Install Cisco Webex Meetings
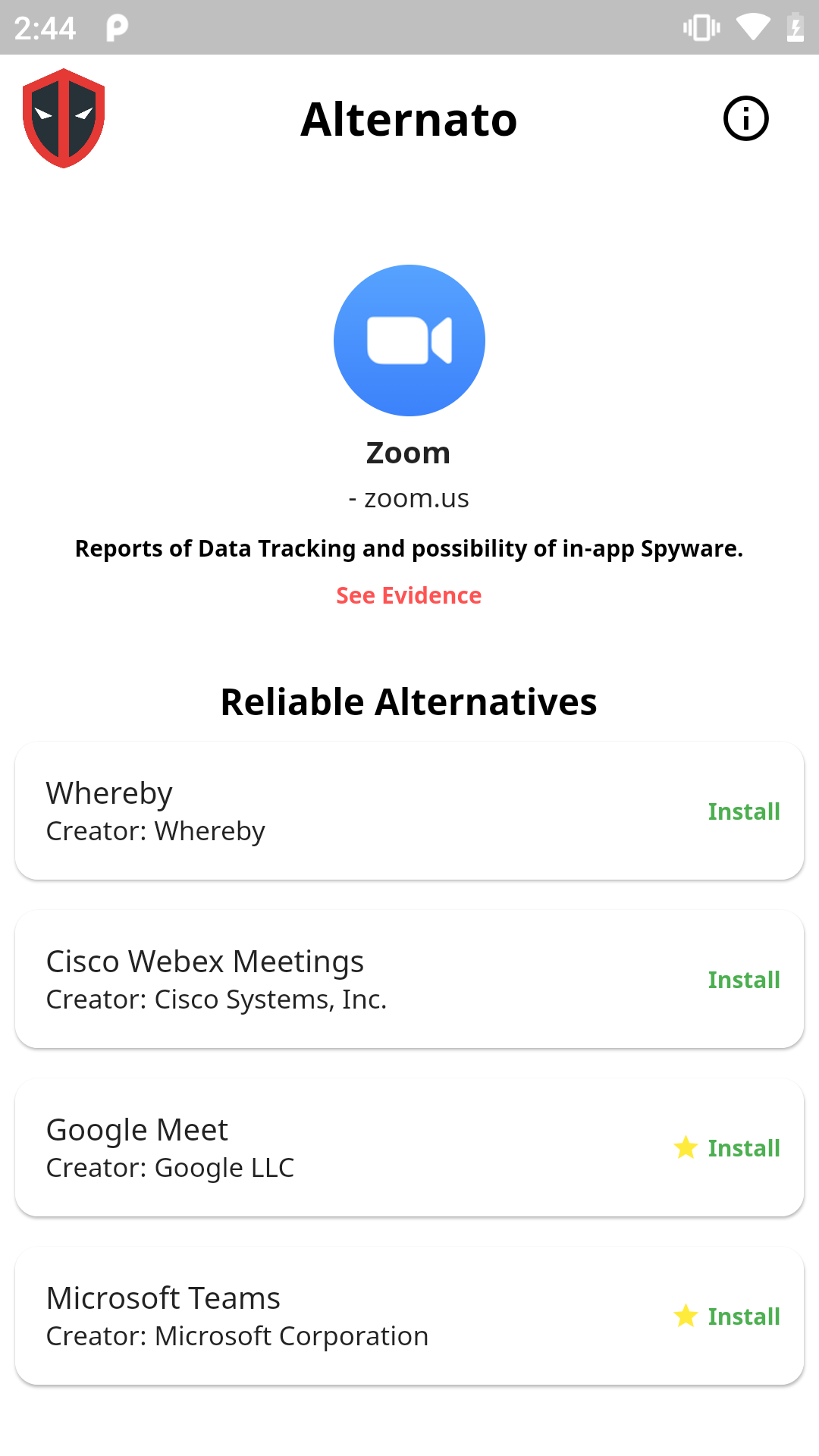 (743, 980)
